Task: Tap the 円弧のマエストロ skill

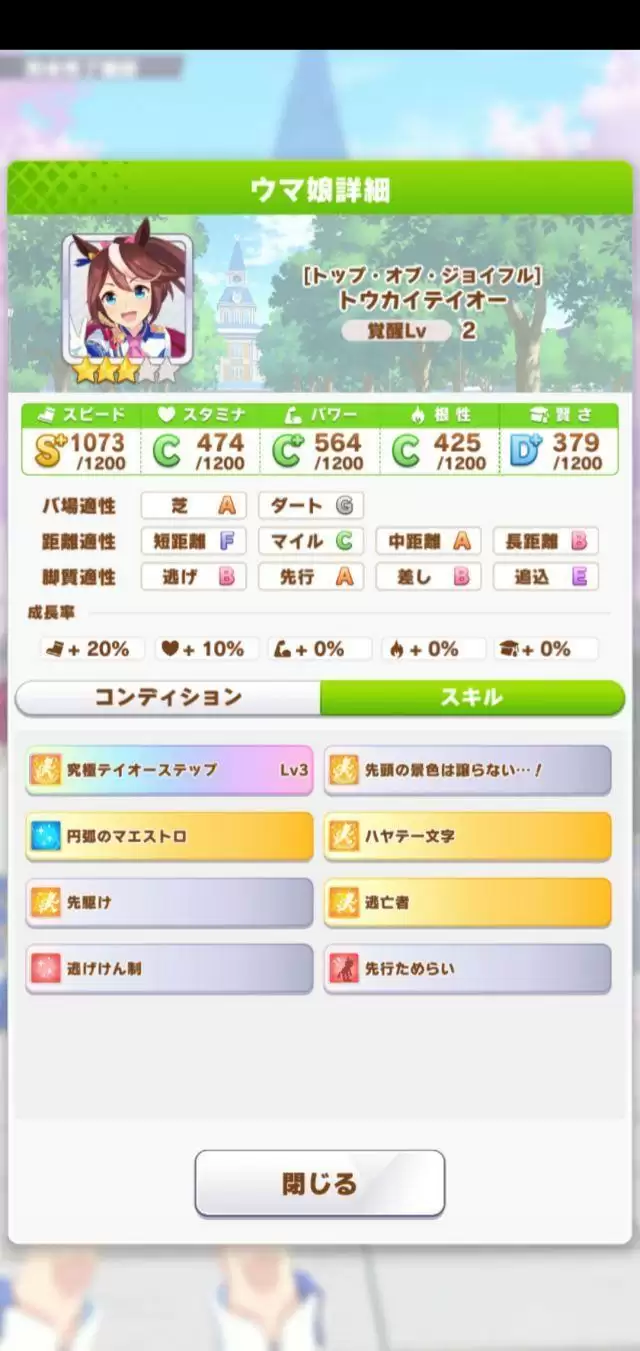Action: [169, 836]
